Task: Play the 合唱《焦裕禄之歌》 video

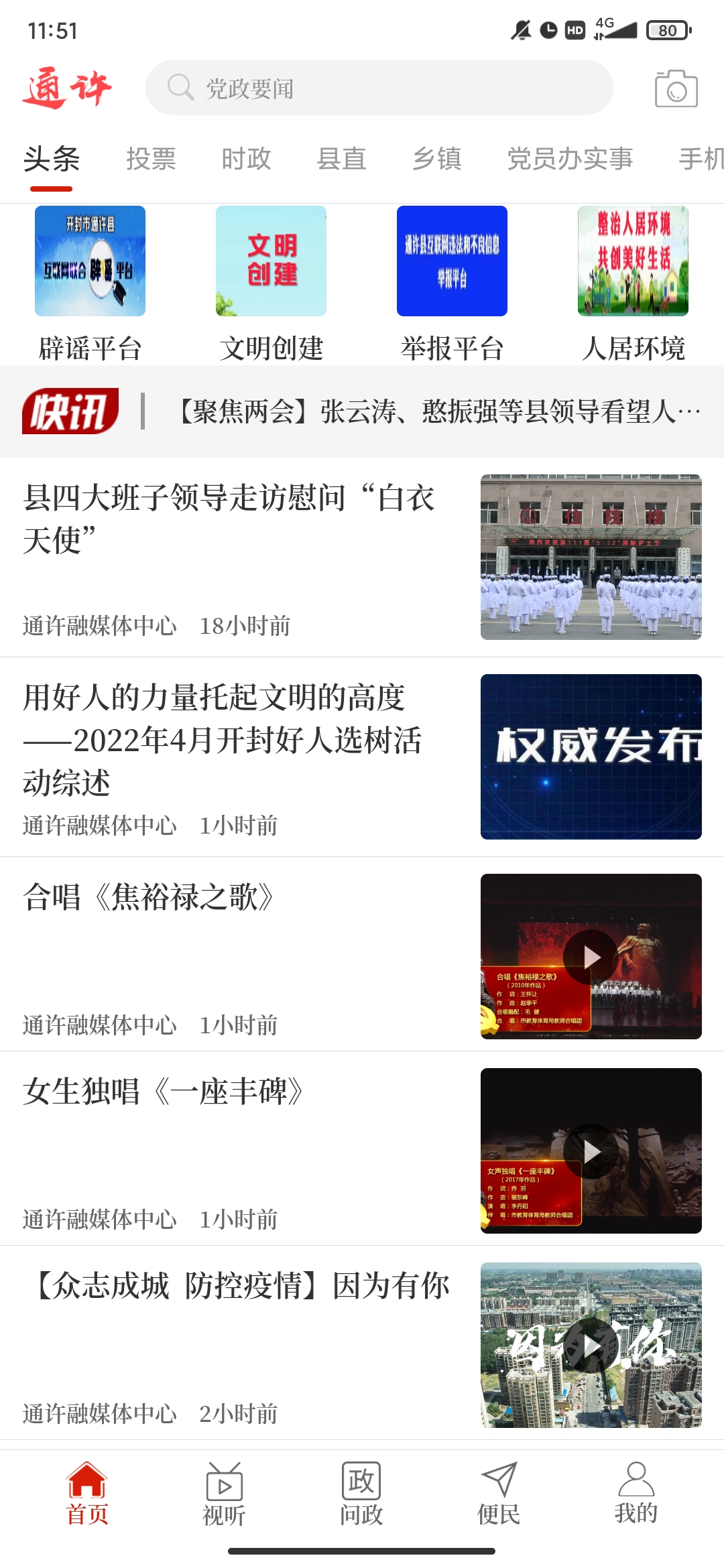Action: (591, 957)
